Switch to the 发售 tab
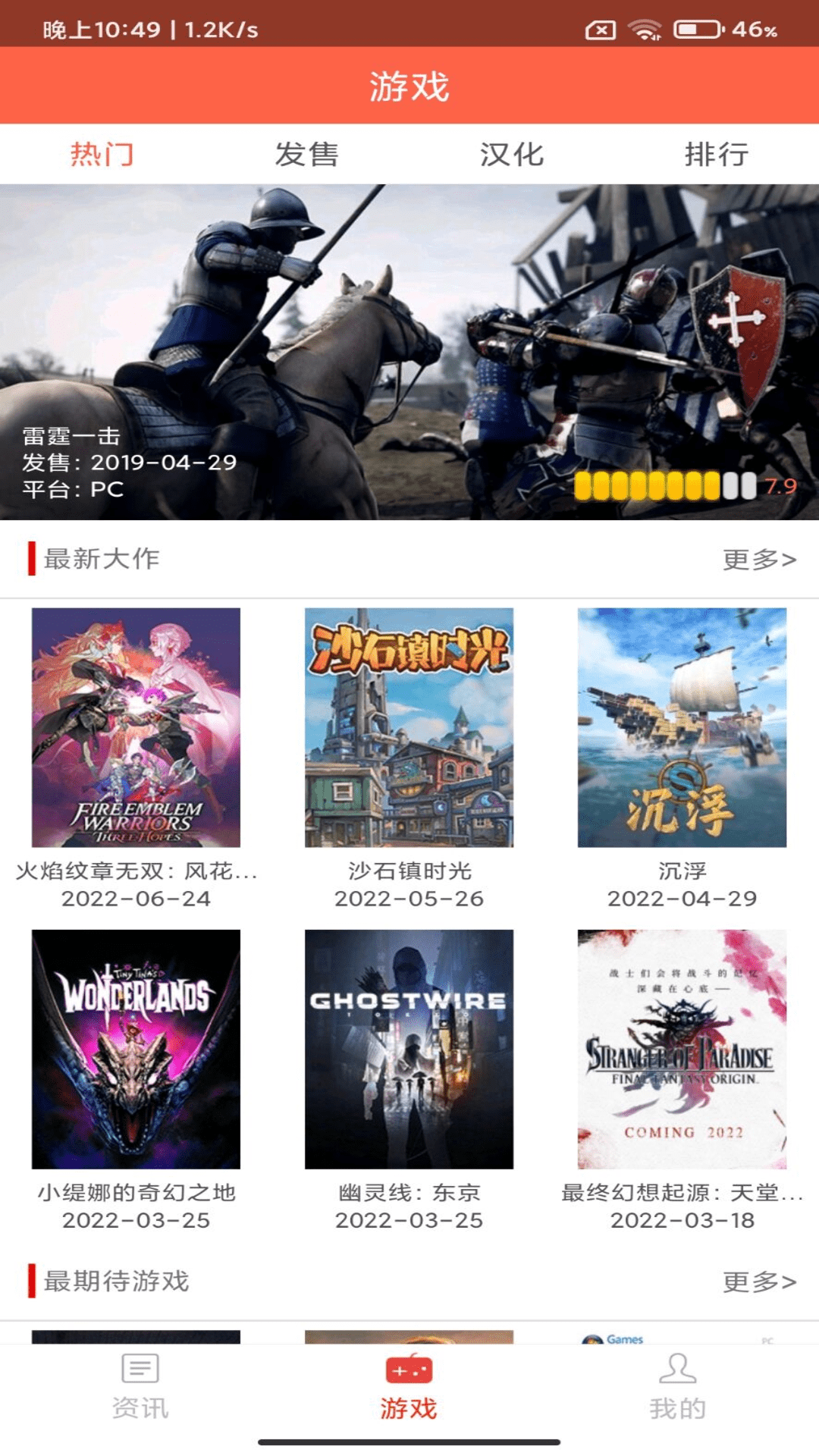Screen dimensions: 819x1456 tap(307, 154)
